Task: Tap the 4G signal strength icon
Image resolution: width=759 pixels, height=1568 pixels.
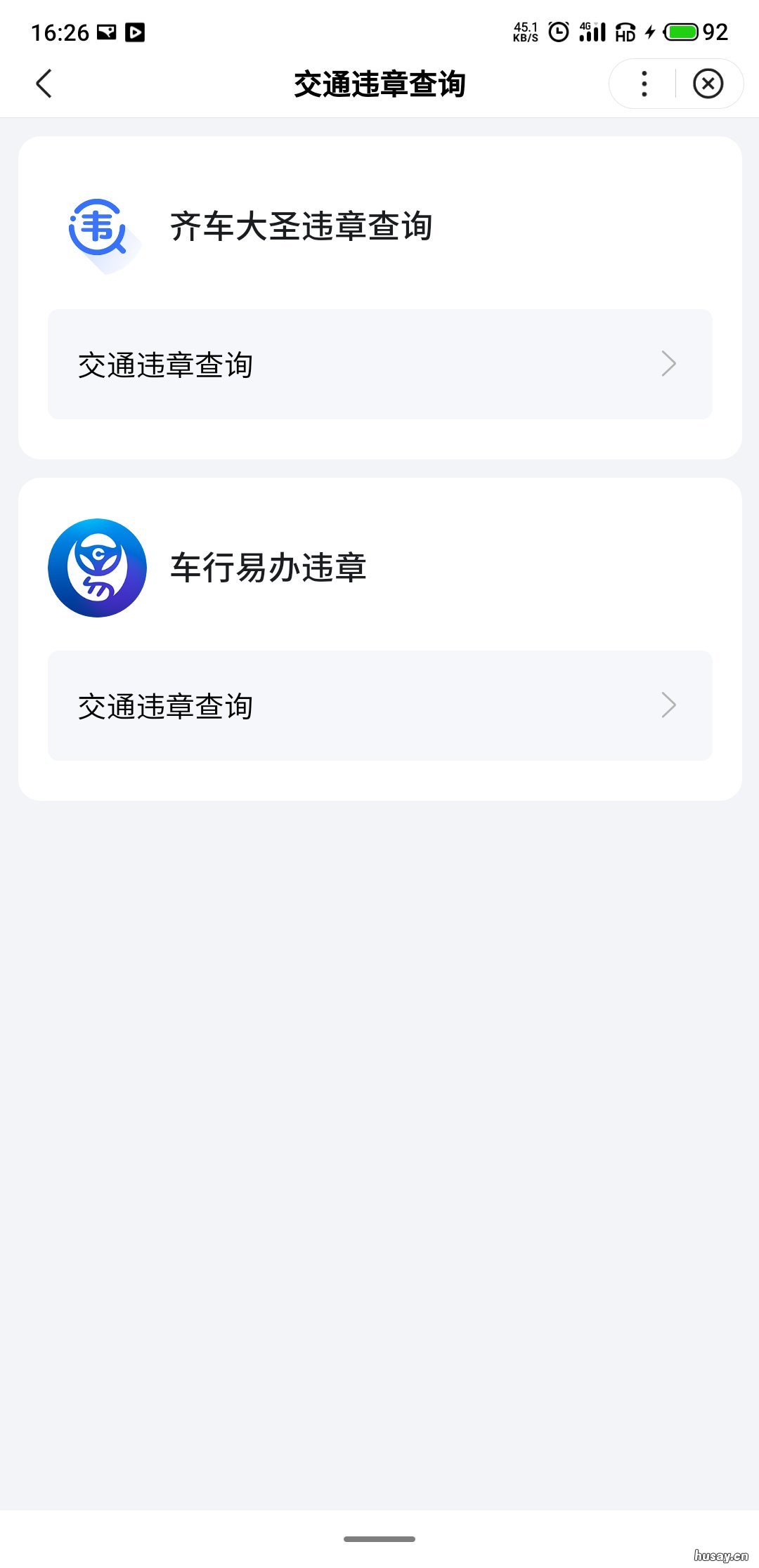Action: tap(594, 32)
